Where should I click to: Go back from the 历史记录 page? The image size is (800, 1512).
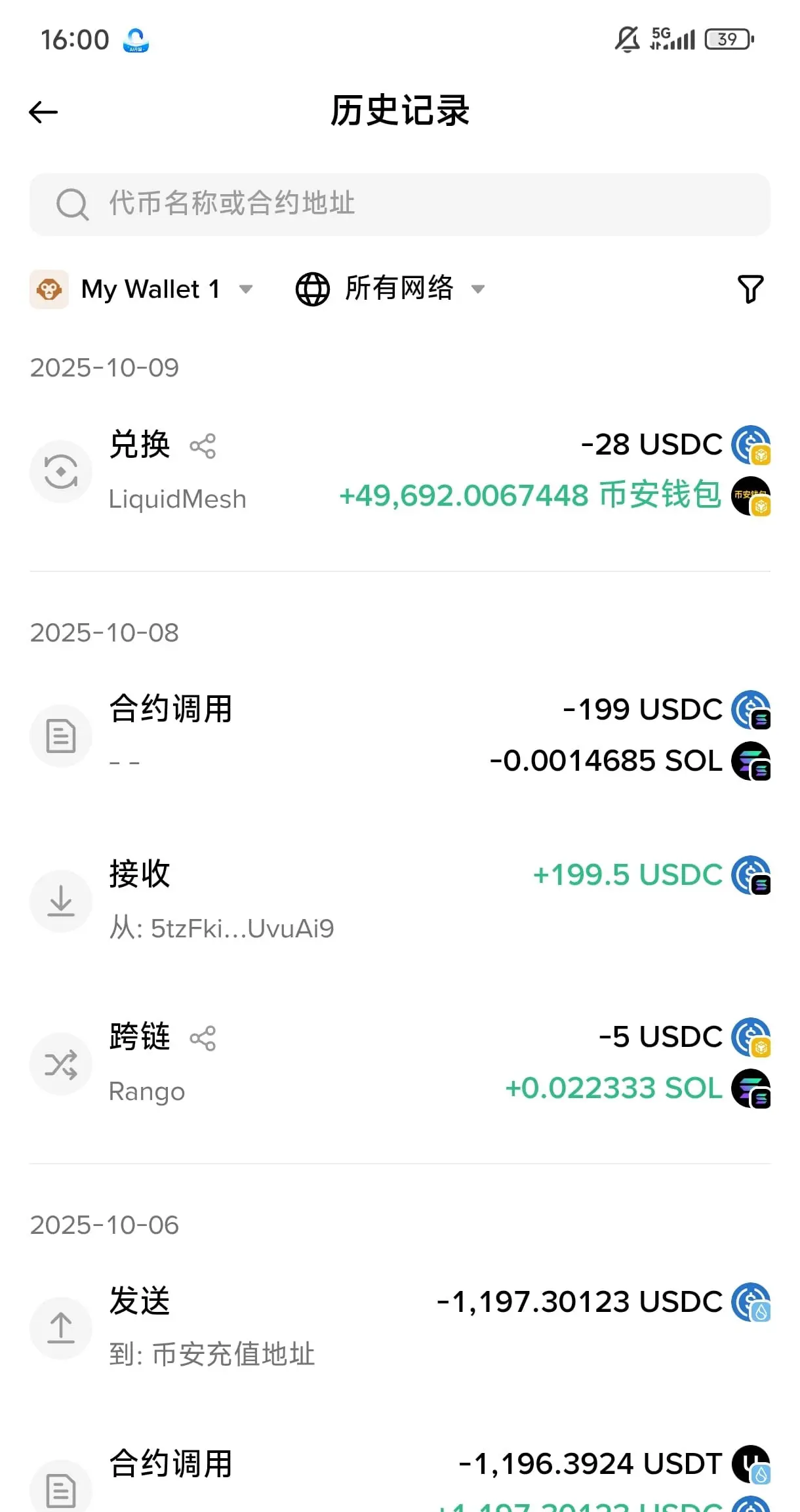(43, 112)
